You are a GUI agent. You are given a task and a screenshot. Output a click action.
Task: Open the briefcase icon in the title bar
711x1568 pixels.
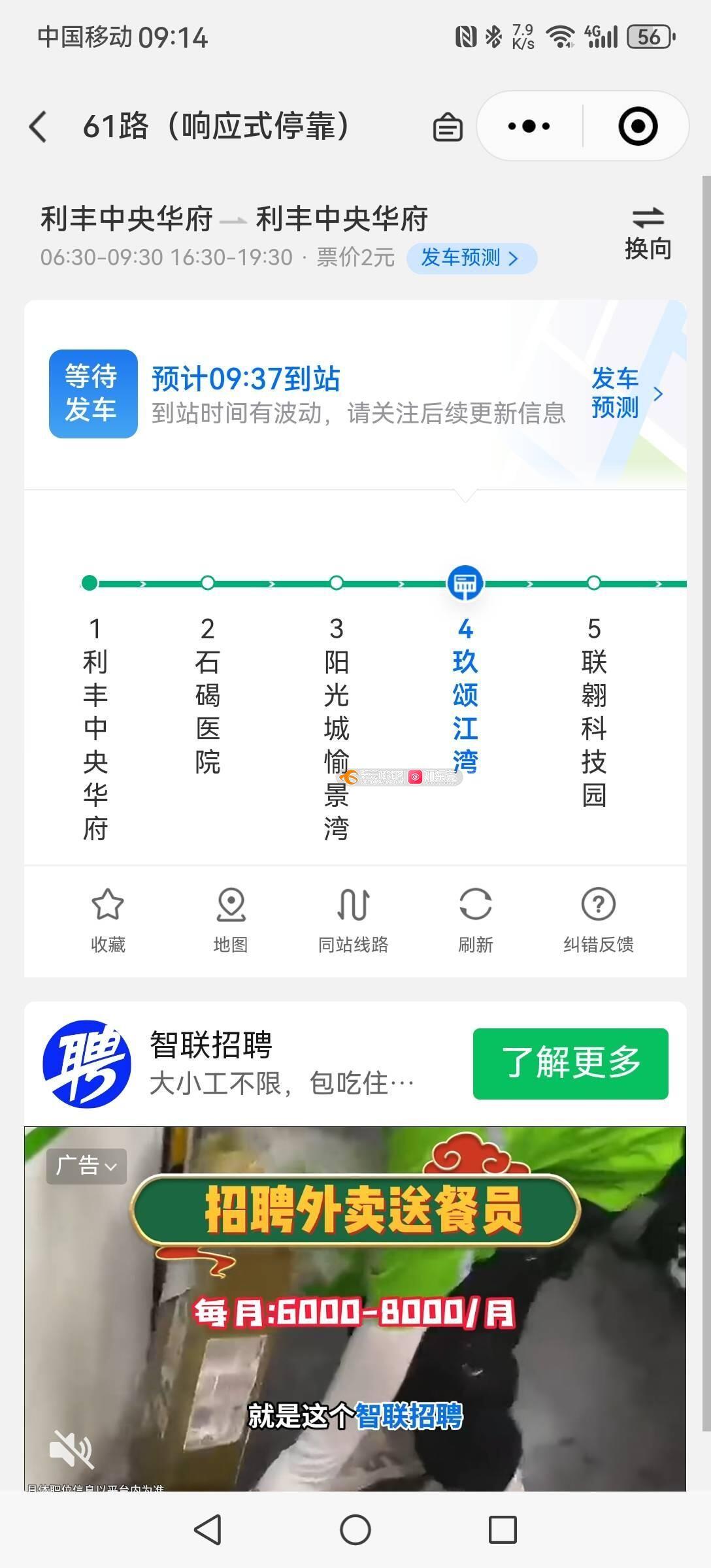pos(448,127)
